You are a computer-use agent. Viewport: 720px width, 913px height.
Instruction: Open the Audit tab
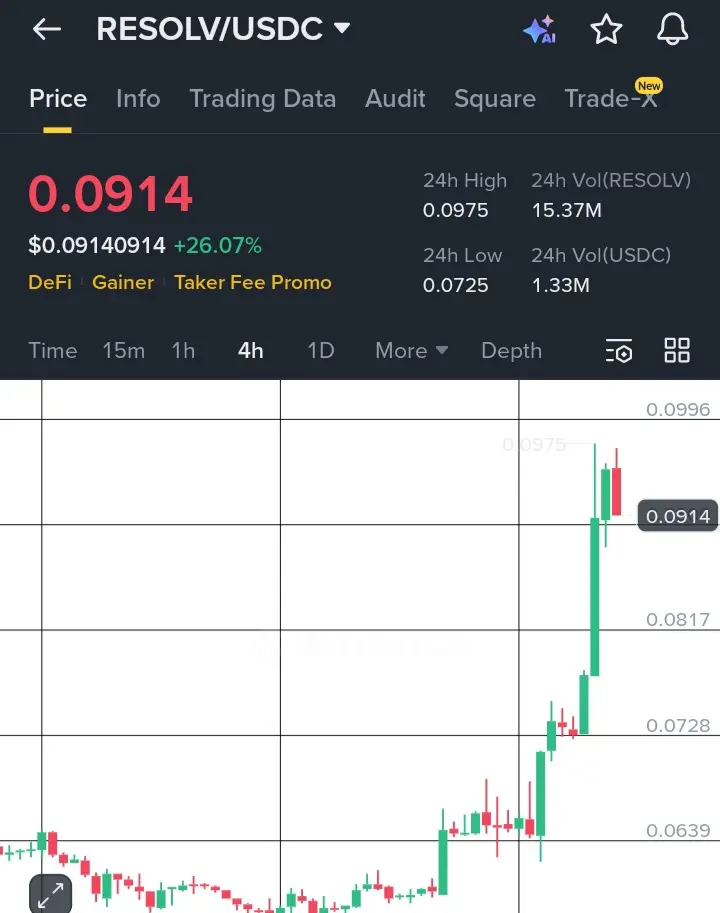(x=395, y=98)
